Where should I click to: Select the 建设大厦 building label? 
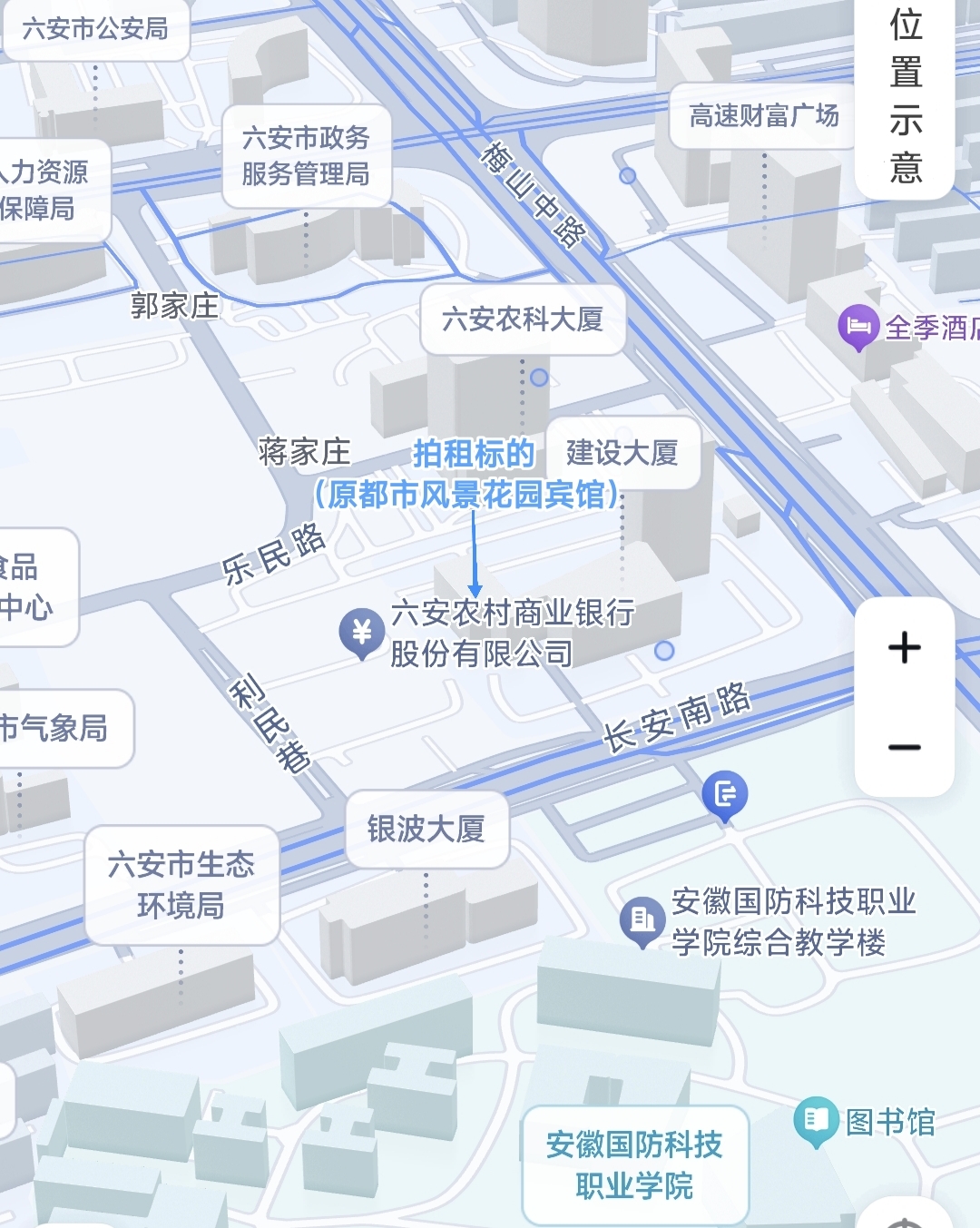point(622,453)
